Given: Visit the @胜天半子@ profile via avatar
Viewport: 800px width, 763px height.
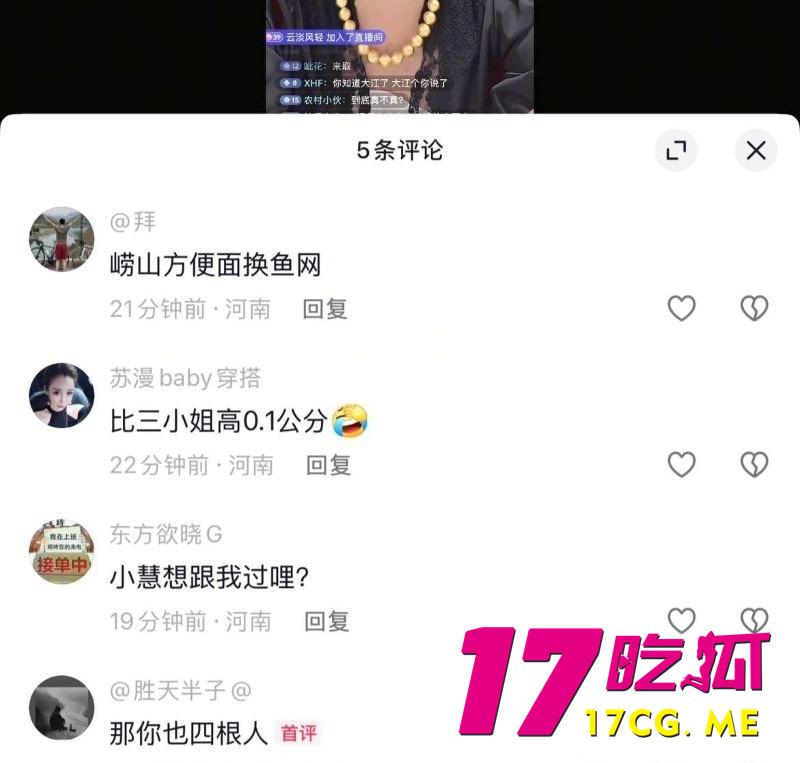Looking at the screenshot, I should [62, 707].
